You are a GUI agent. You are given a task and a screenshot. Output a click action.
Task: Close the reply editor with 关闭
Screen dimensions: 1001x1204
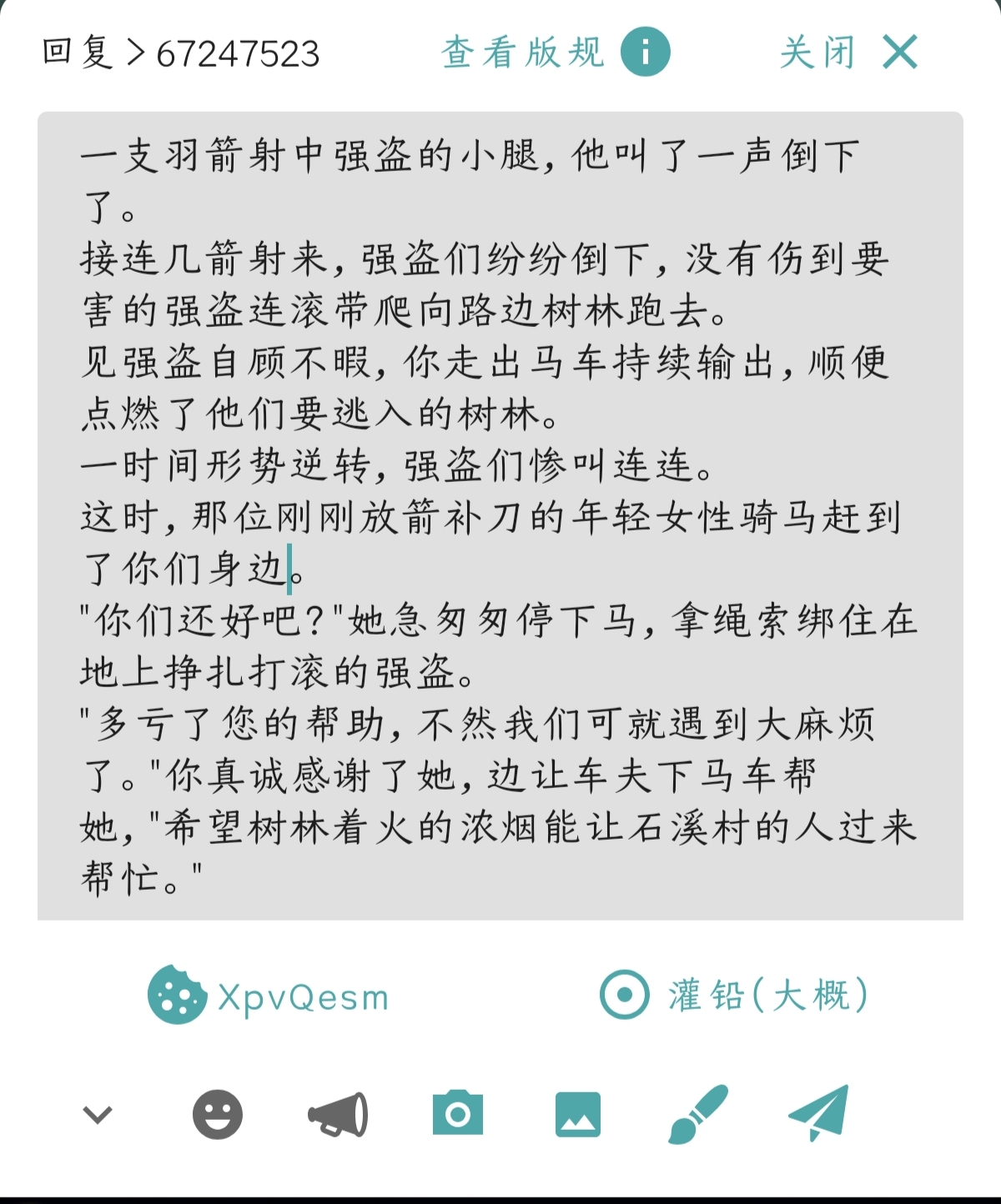pyautogui.click(x=848, y=53)
